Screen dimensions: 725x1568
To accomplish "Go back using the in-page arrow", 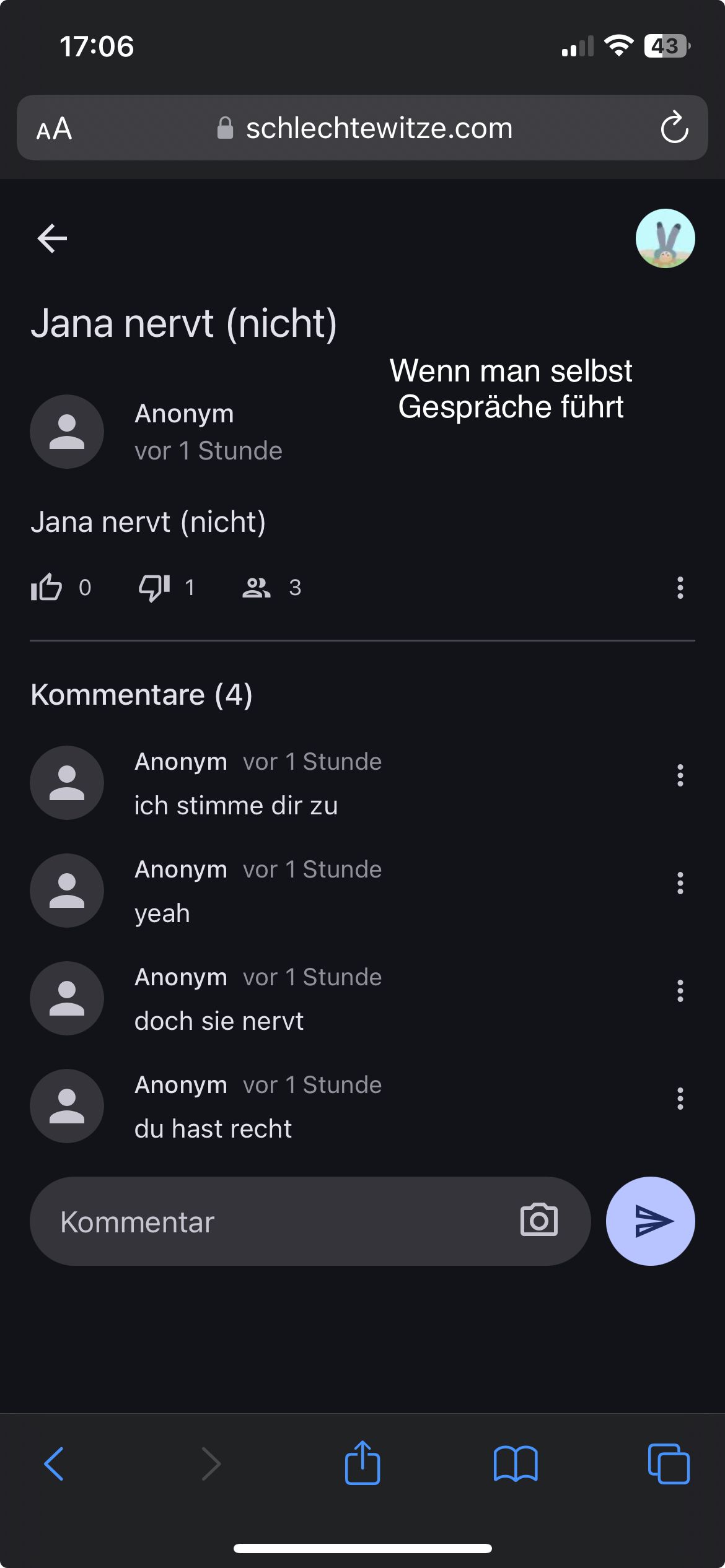I will tap(52, 238).
